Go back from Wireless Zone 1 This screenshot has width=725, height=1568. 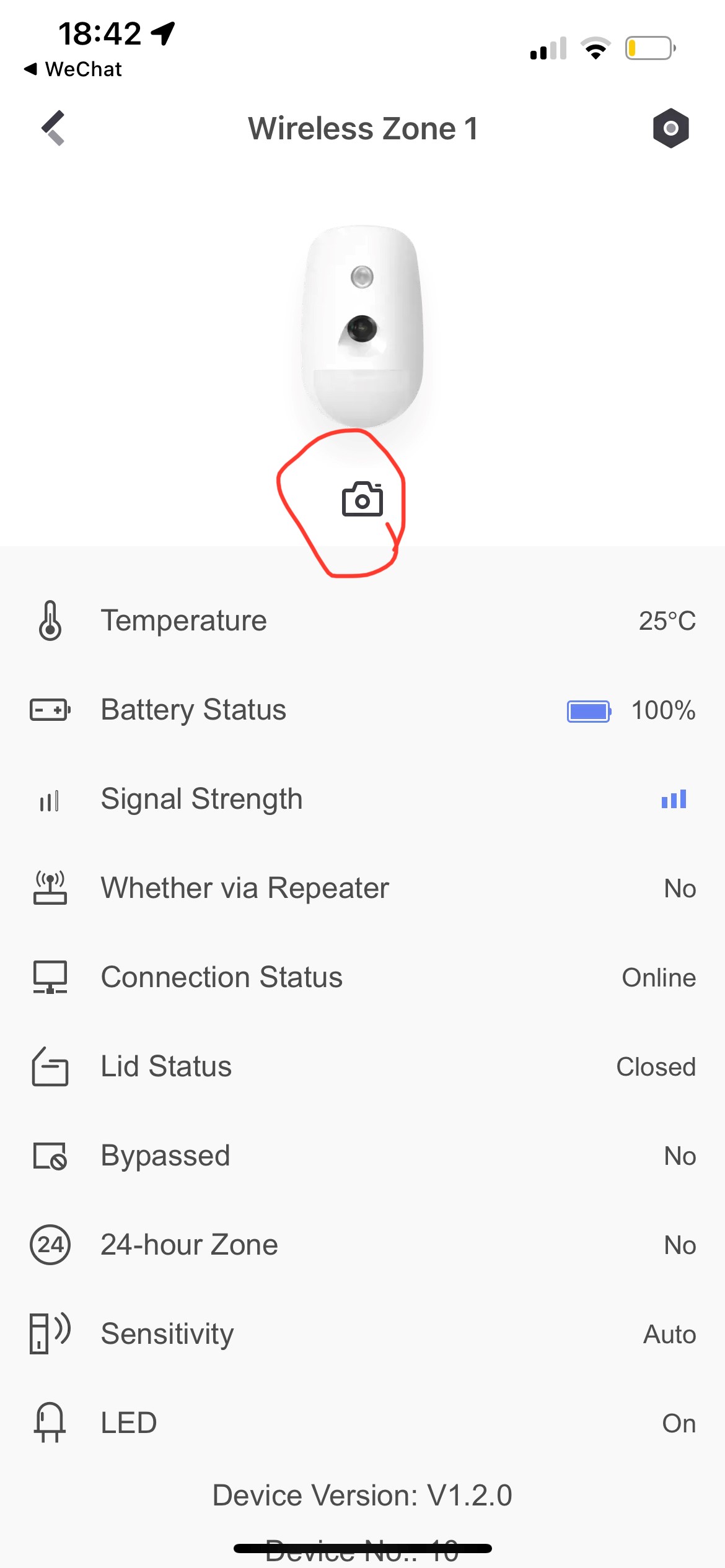click(x=53, y=128)
